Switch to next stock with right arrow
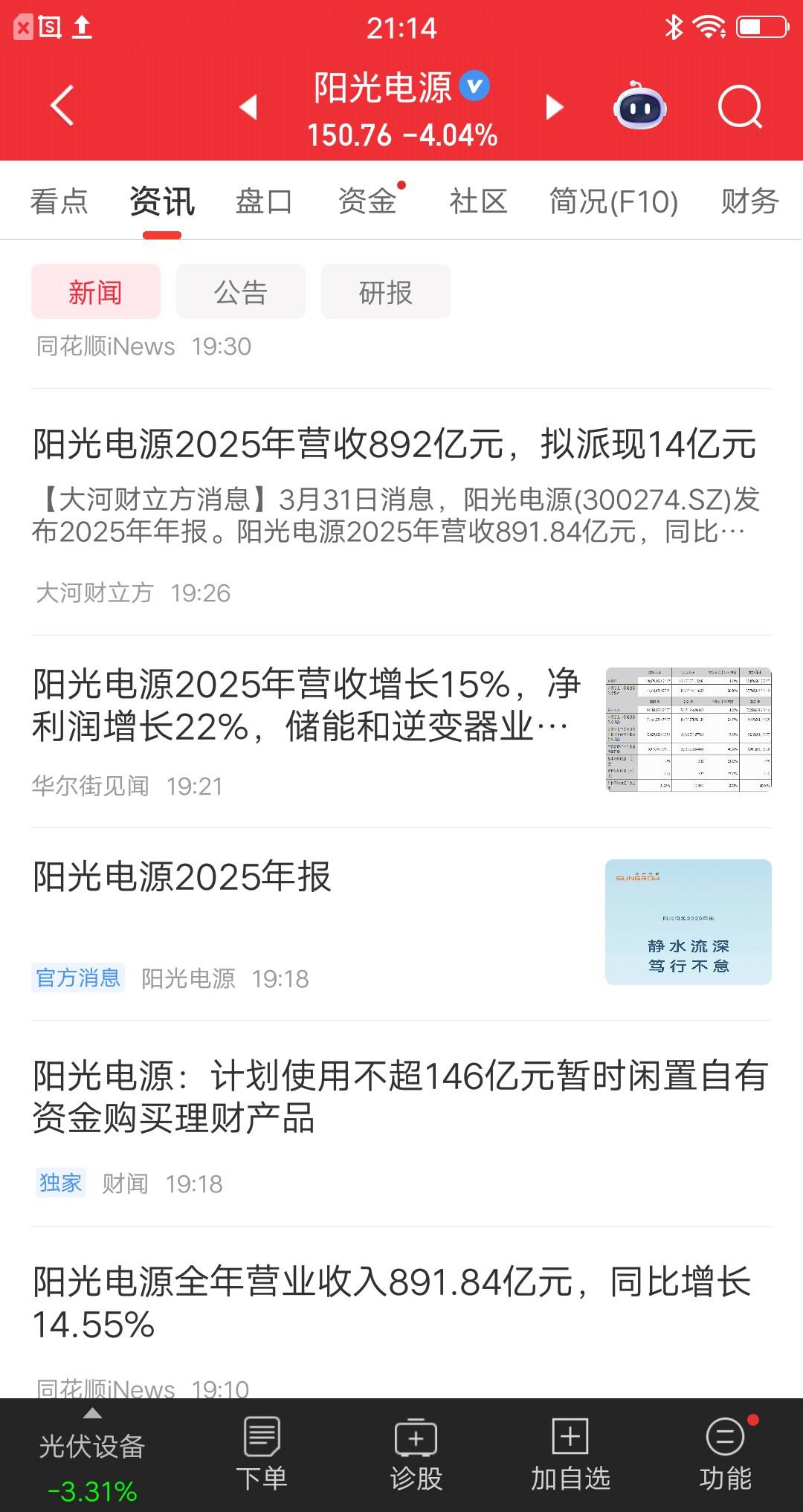This screenshot has height=1512, width=803. coord(553,106)
